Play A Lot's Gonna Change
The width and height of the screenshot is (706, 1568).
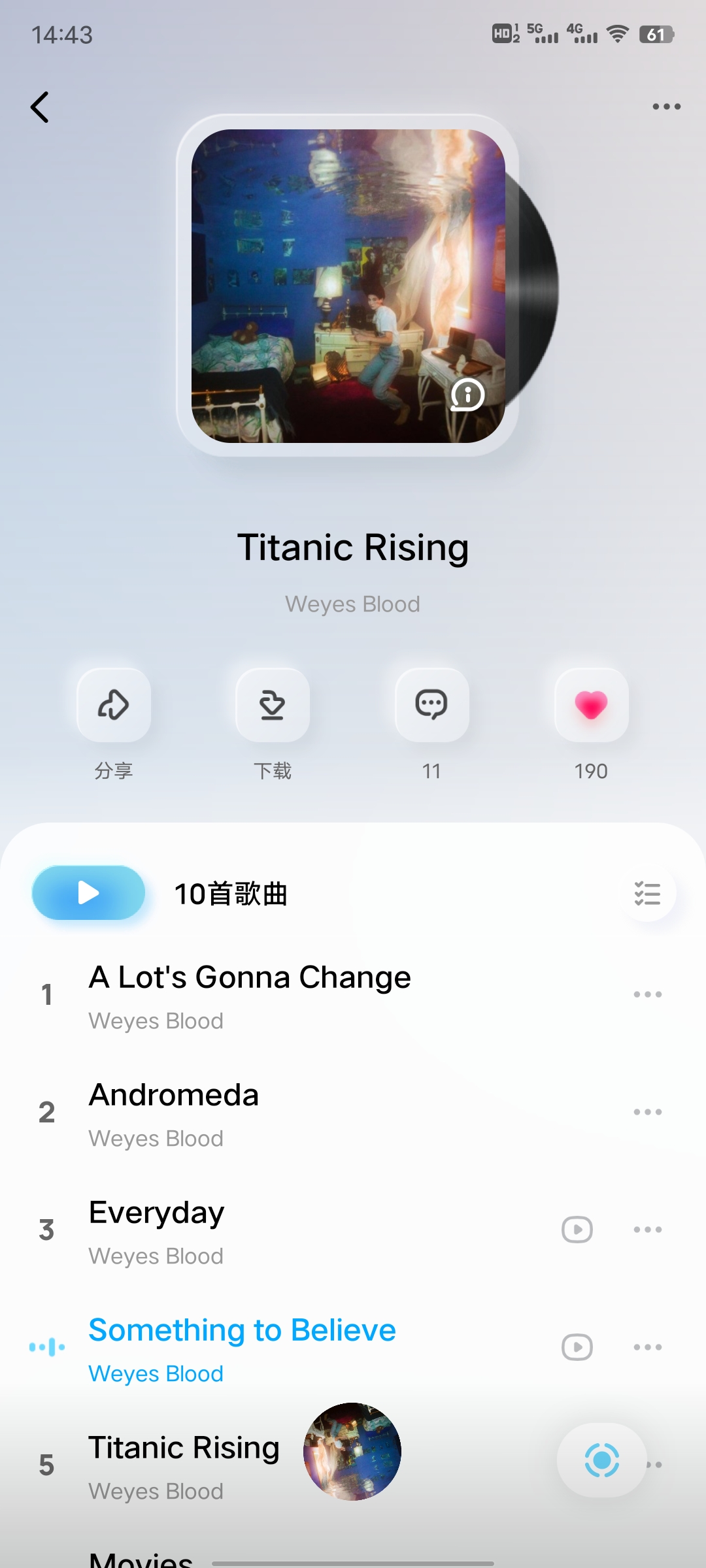click(250, 979)
